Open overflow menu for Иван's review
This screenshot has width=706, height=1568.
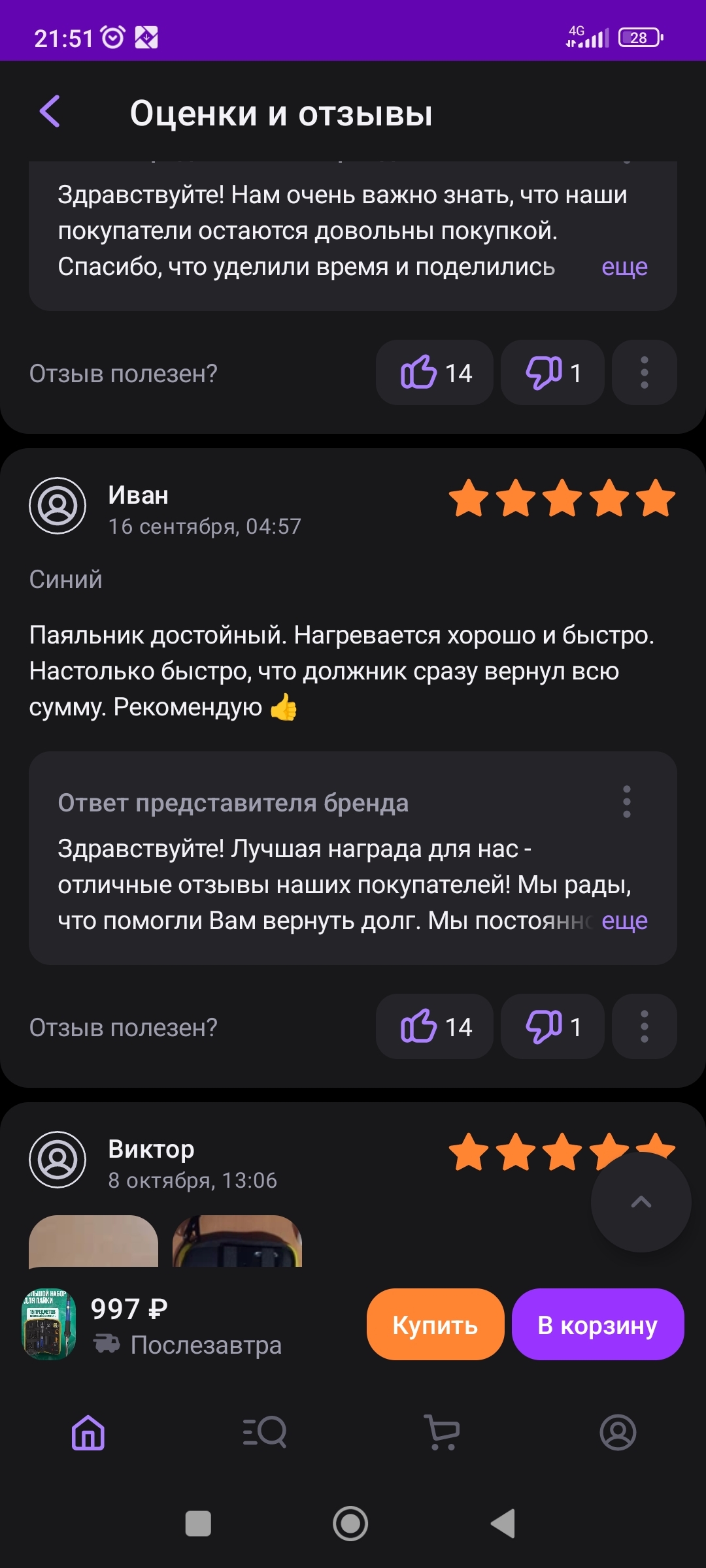pos(644,1027)
